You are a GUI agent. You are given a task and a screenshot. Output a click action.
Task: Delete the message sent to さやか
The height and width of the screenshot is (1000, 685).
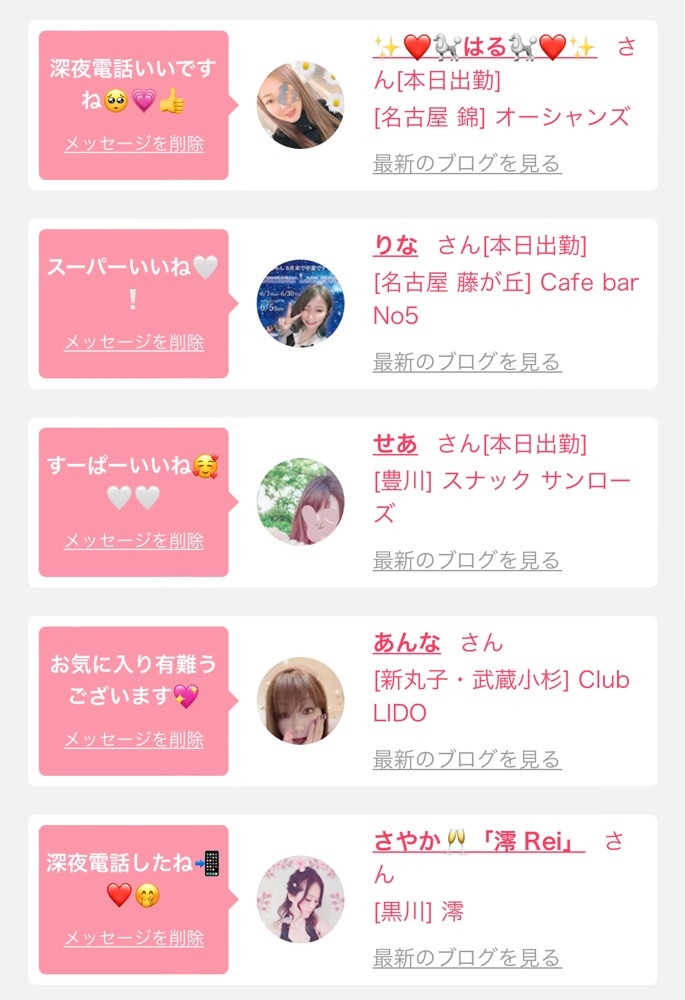pyautogui.click(x=134, y=938)
